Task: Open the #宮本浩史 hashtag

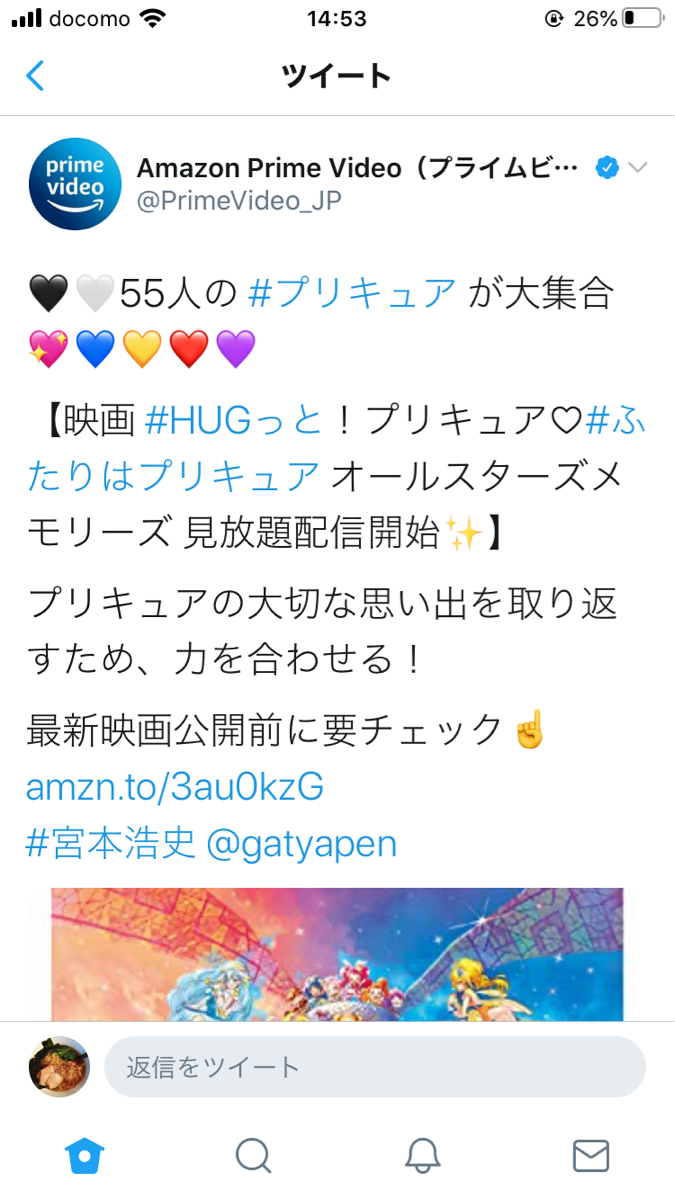Action: (109, 843)
